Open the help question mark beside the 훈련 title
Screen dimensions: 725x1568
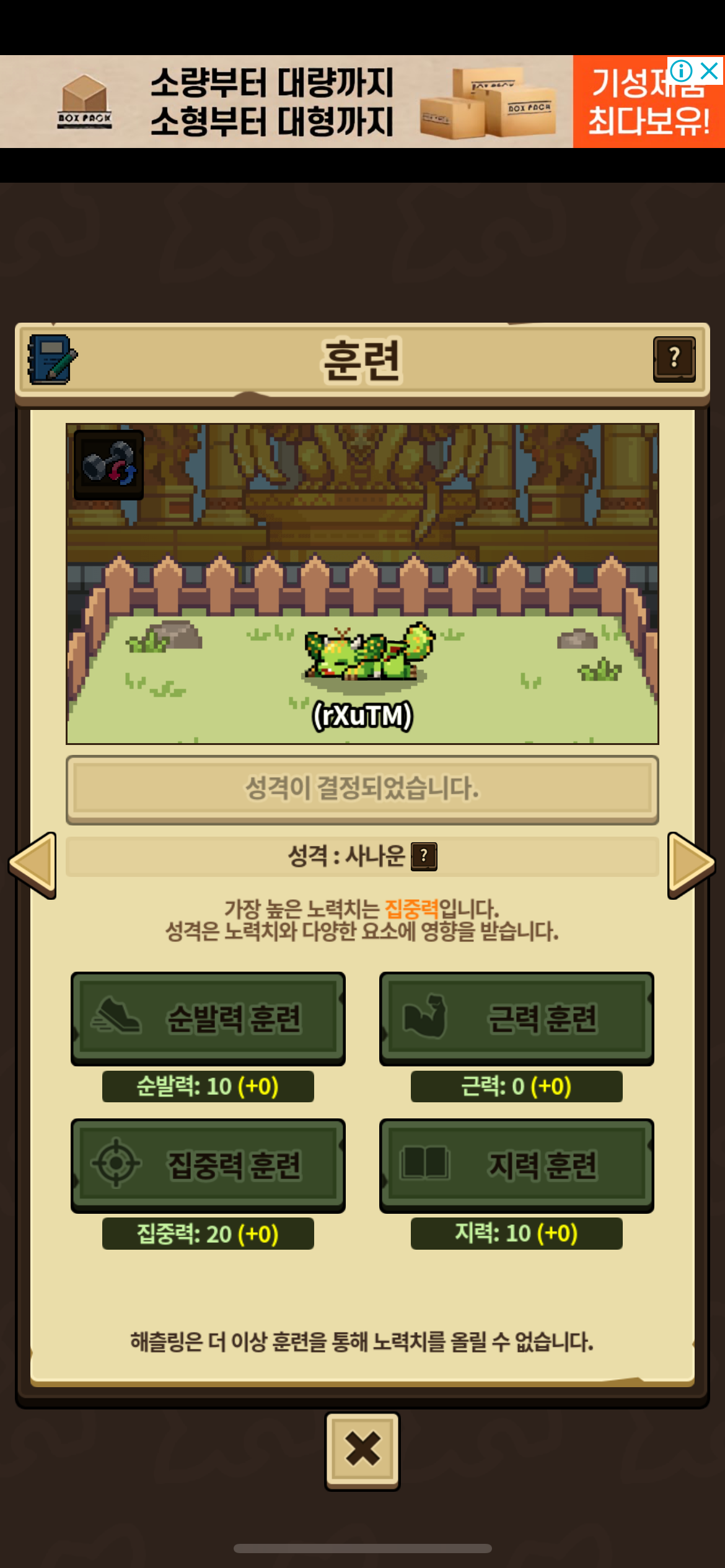click(x=674, y=359)
